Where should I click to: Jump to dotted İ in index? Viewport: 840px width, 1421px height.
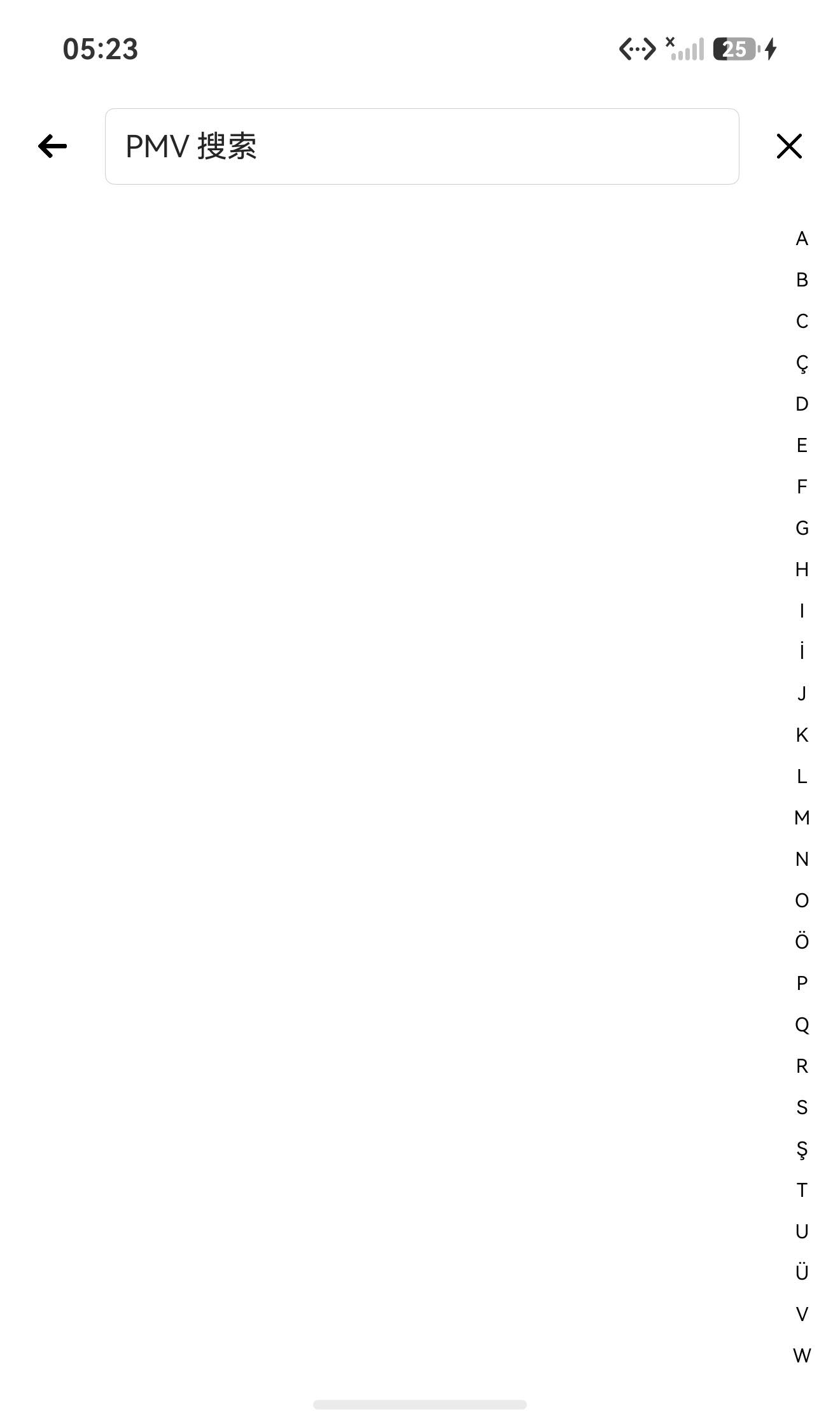click(x=802, y=651)
